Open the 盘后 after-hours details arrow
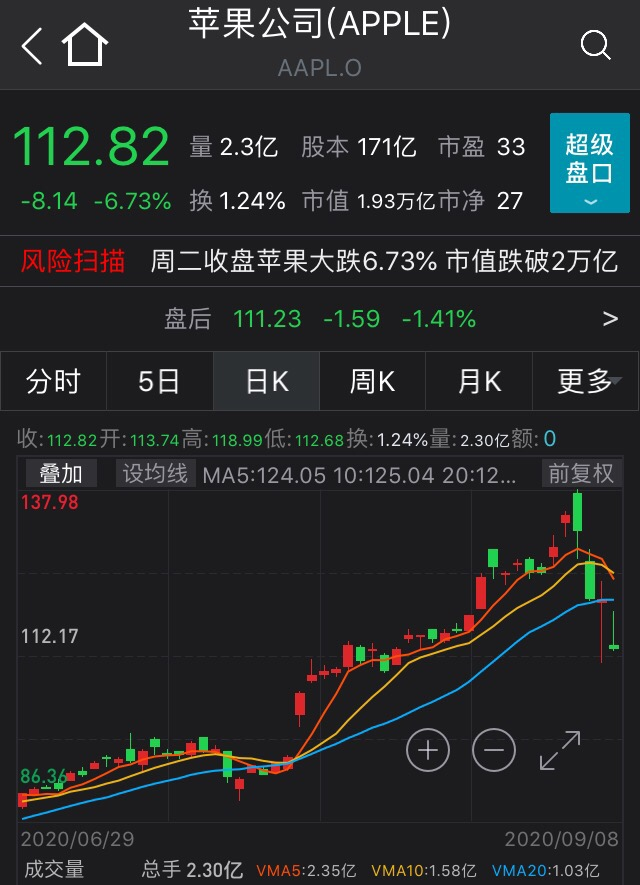The height and width of the screenshot is (885, 640). (610, 319)
